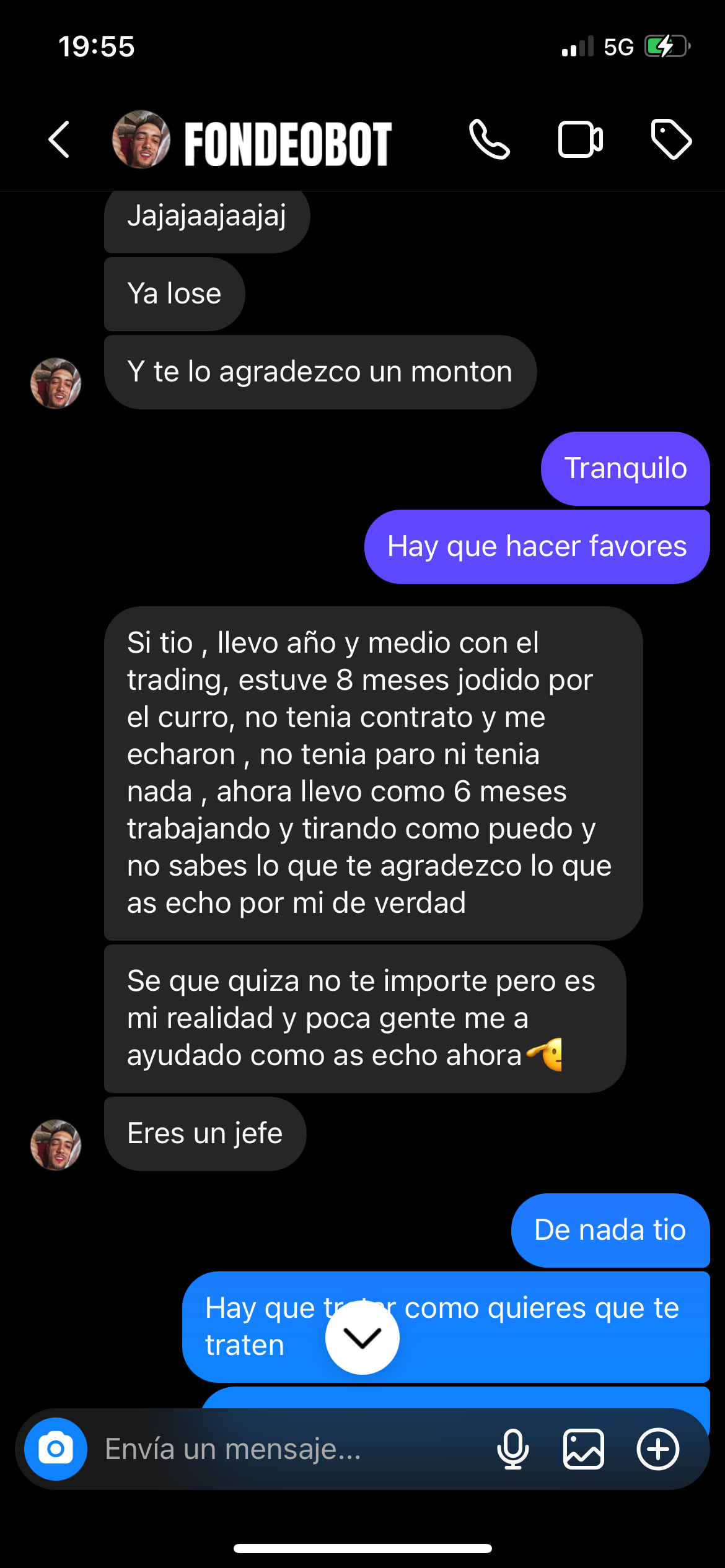Attach a photo from the gallery
The image size is (725, 1568).
pyautogui.click(x=584, y=1449)
